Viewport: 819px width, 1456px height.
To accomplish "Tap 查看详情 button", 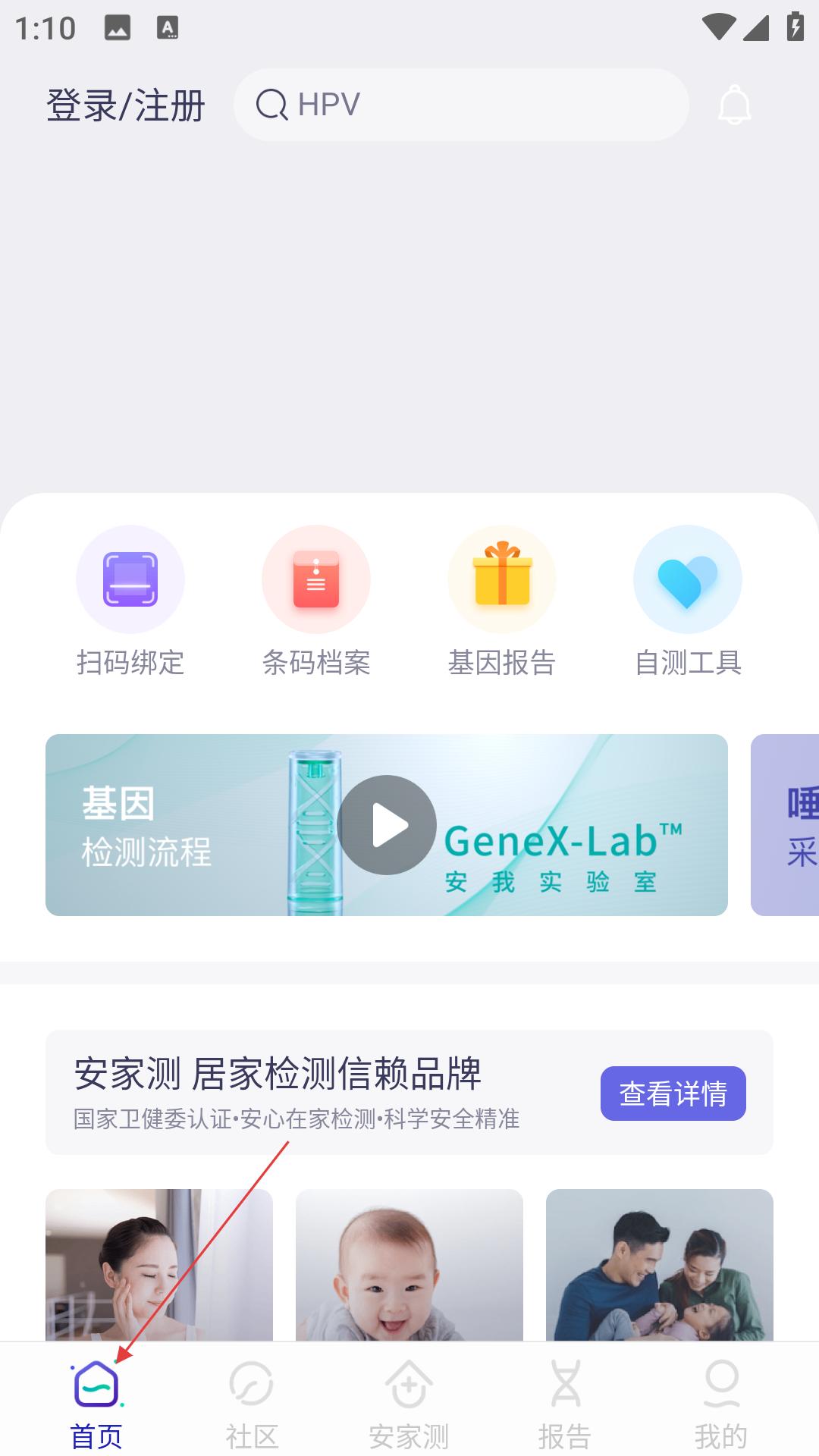I will [x=673, y=1094].
